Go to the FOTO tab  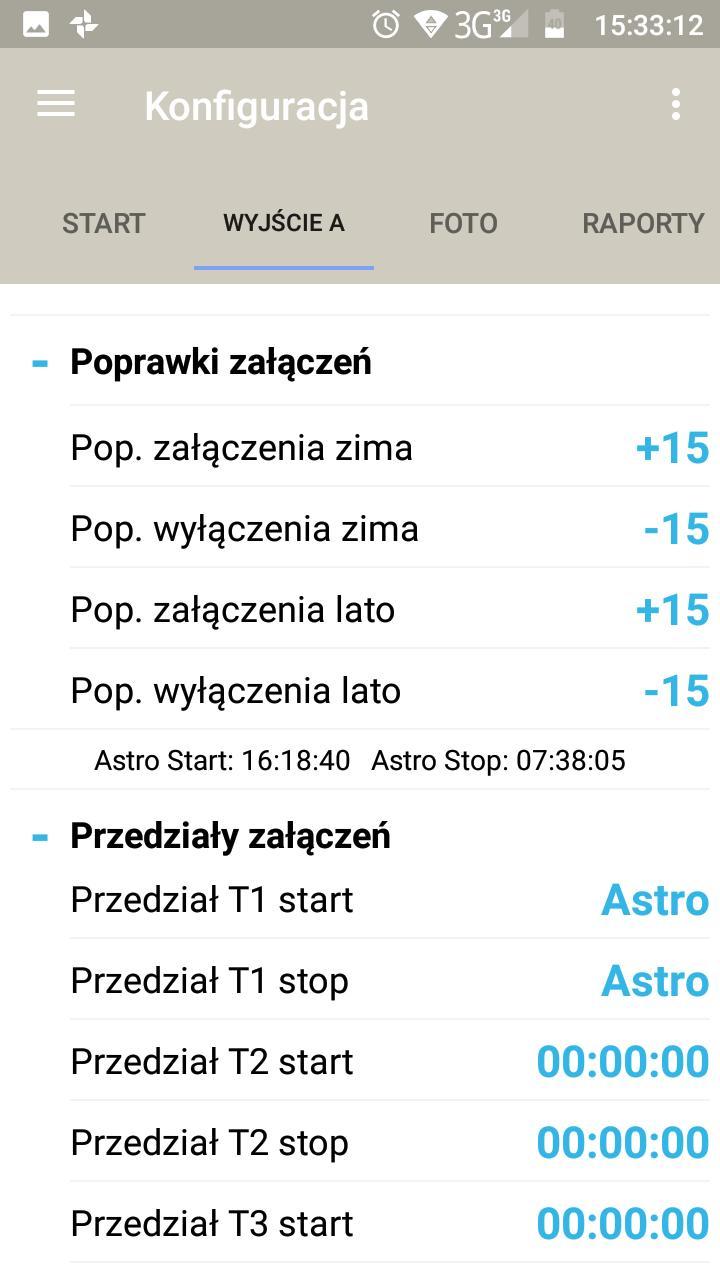[x=463, y=223]
